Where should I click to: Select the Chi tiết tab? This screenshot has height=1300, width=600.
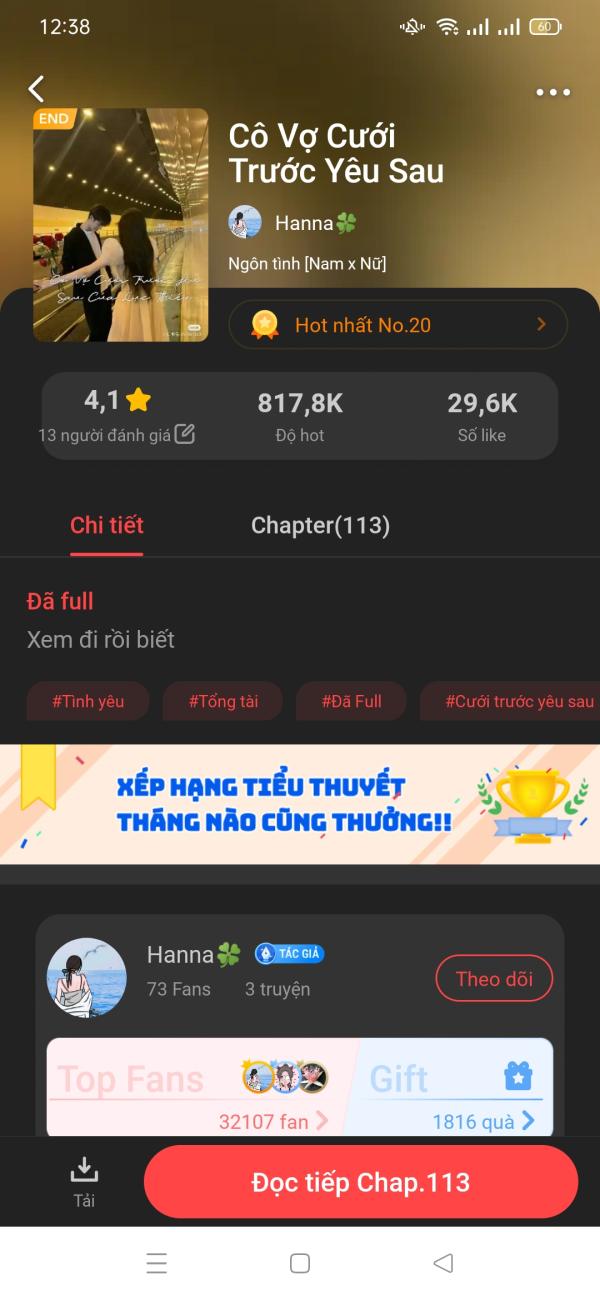107,525
